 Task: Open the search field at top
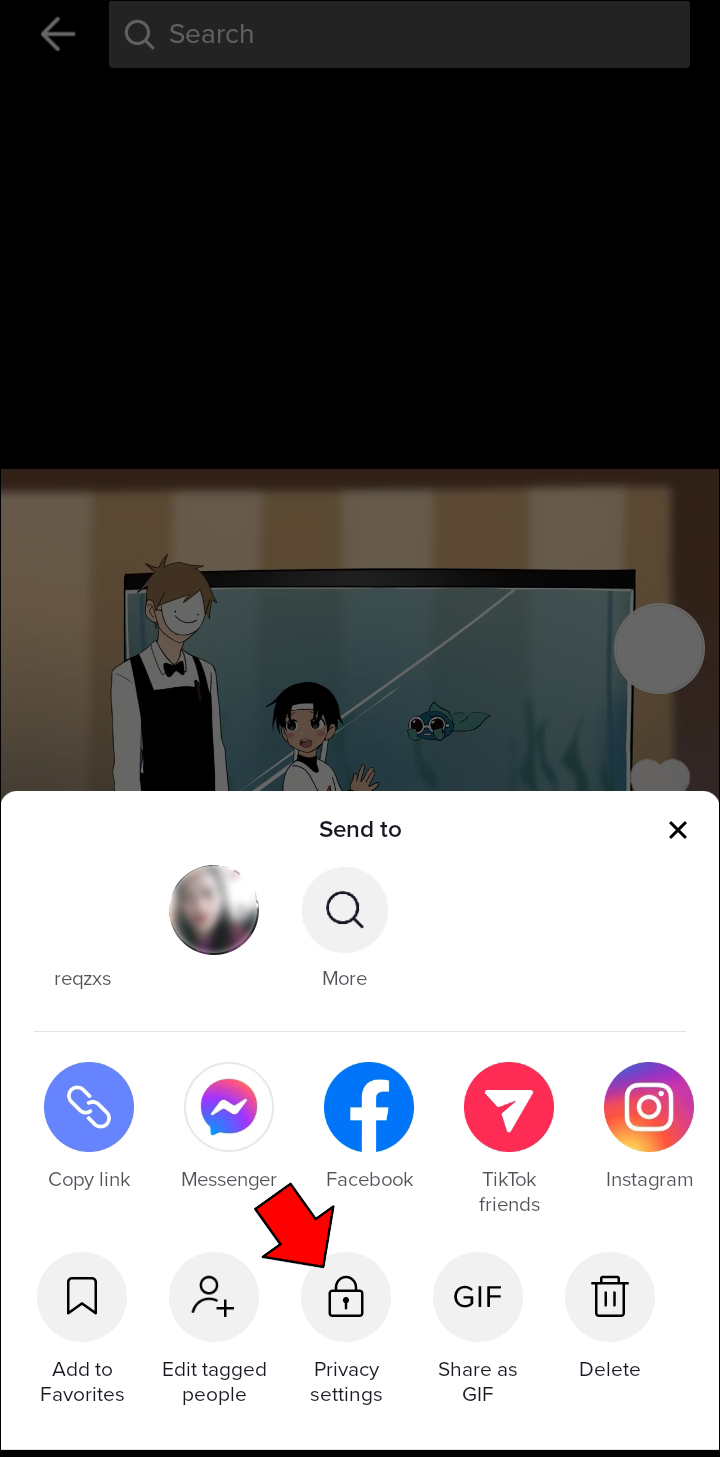click(400, 34)
